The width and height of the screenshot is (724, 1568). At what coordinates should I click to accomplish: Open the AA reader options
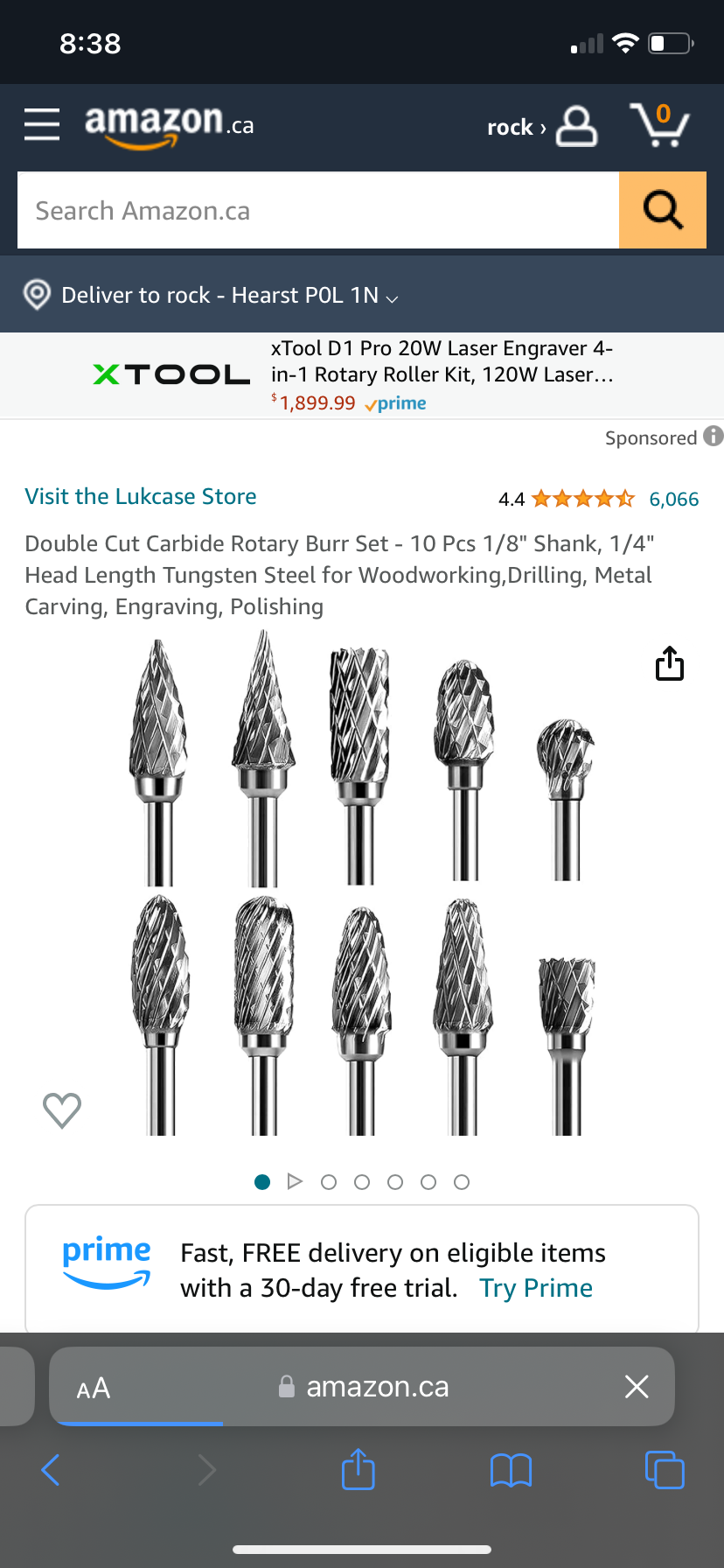(94, 1388)
